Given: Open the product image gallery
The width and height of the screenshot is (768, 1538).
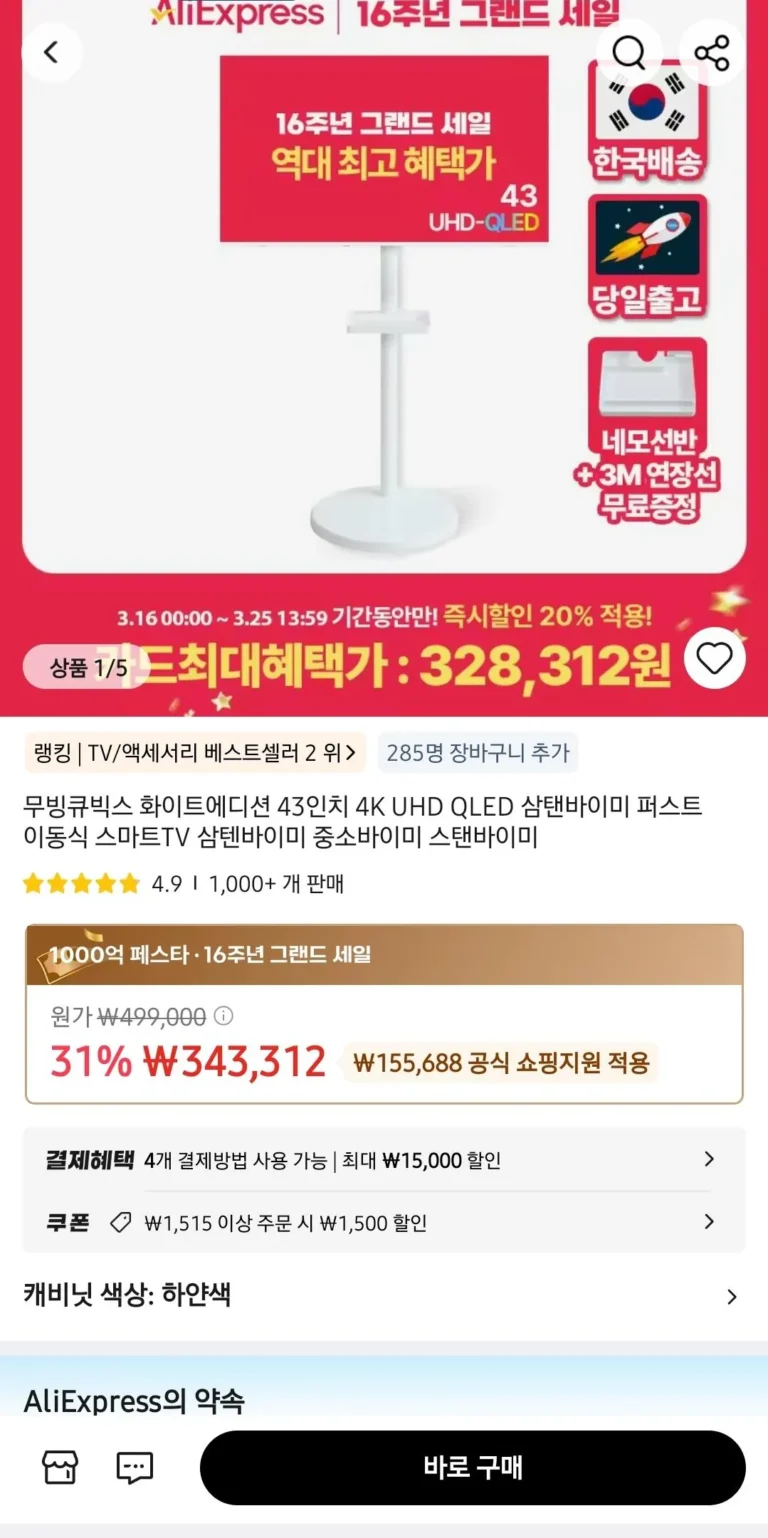Looking at the screenshot, I should (384, 330).
